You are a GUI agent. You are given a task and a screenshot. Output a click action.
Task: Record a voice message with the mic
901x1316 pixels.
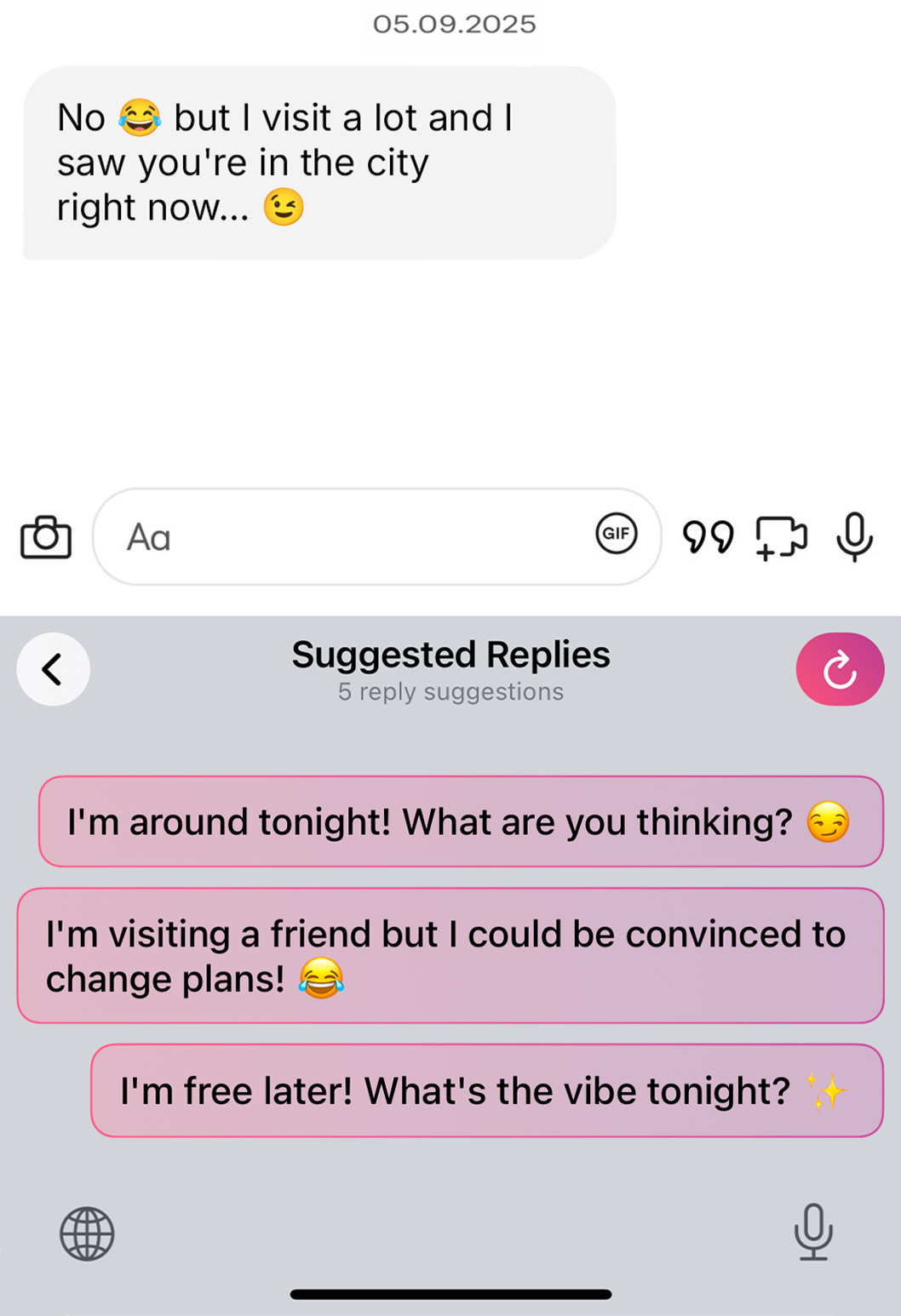point(854,537)
